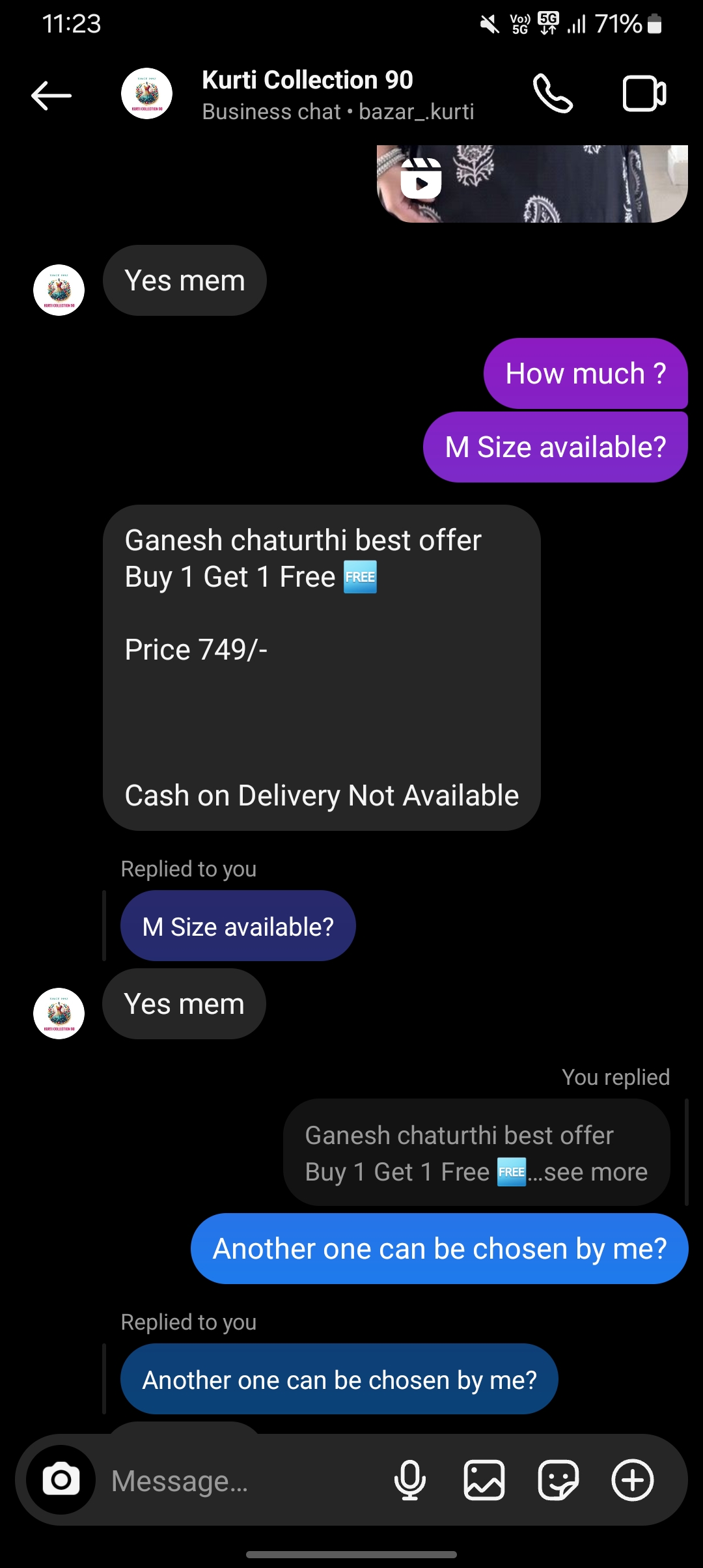
Task: Jump to quoted 'Another one can be chosen' message
Action: point(339,1380)
